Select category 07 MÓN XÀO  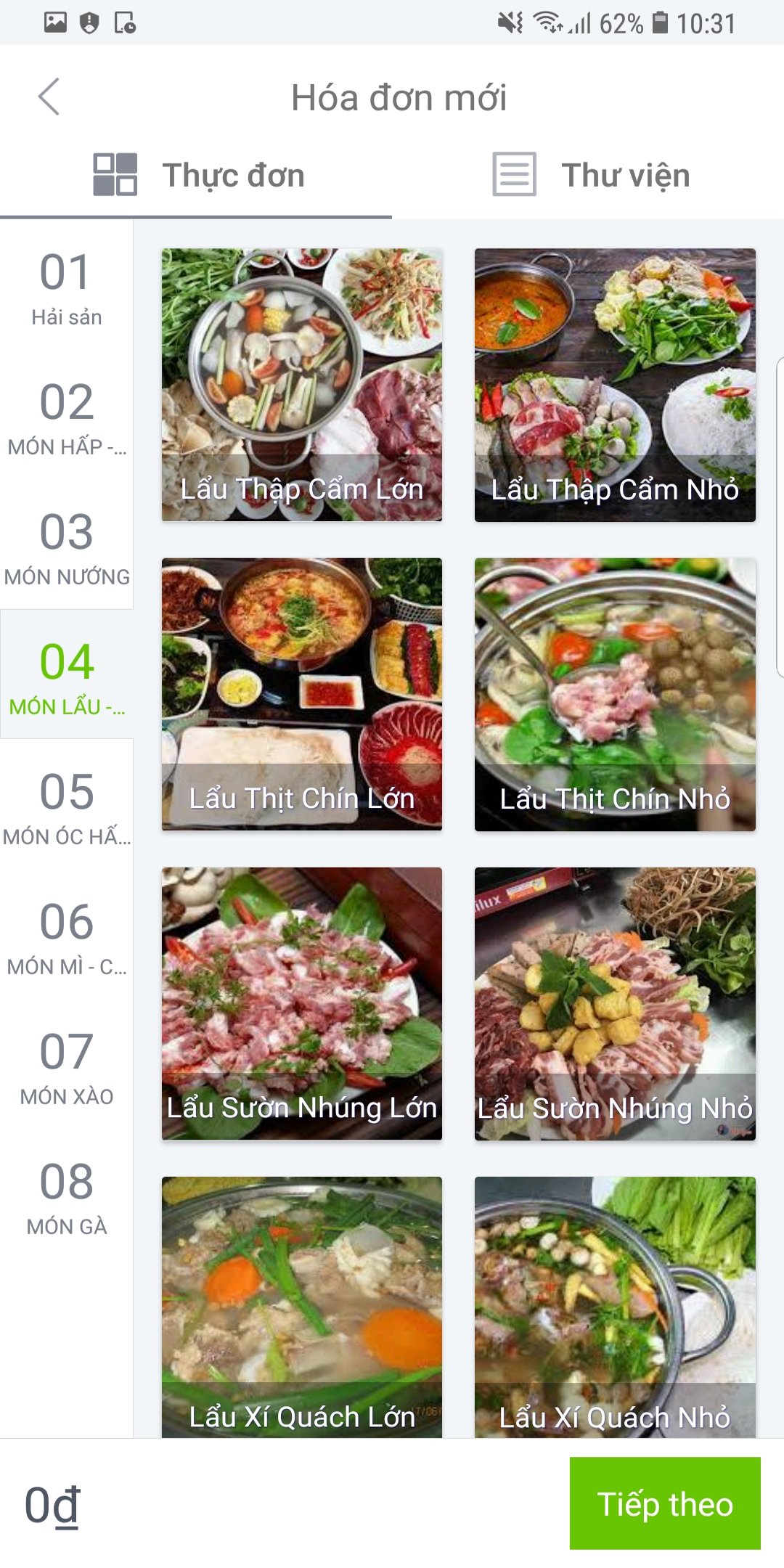[x=66, y=1066]
